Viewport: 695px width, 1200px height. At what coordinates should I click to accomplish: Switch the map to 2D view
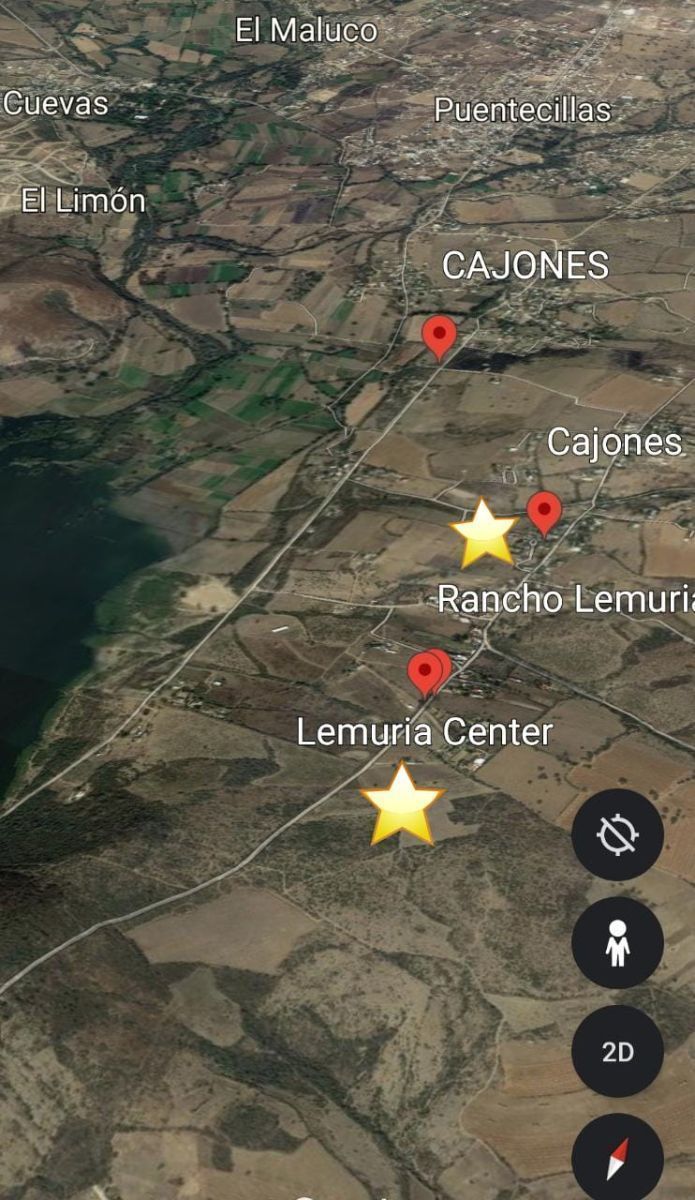(617, 1051)
